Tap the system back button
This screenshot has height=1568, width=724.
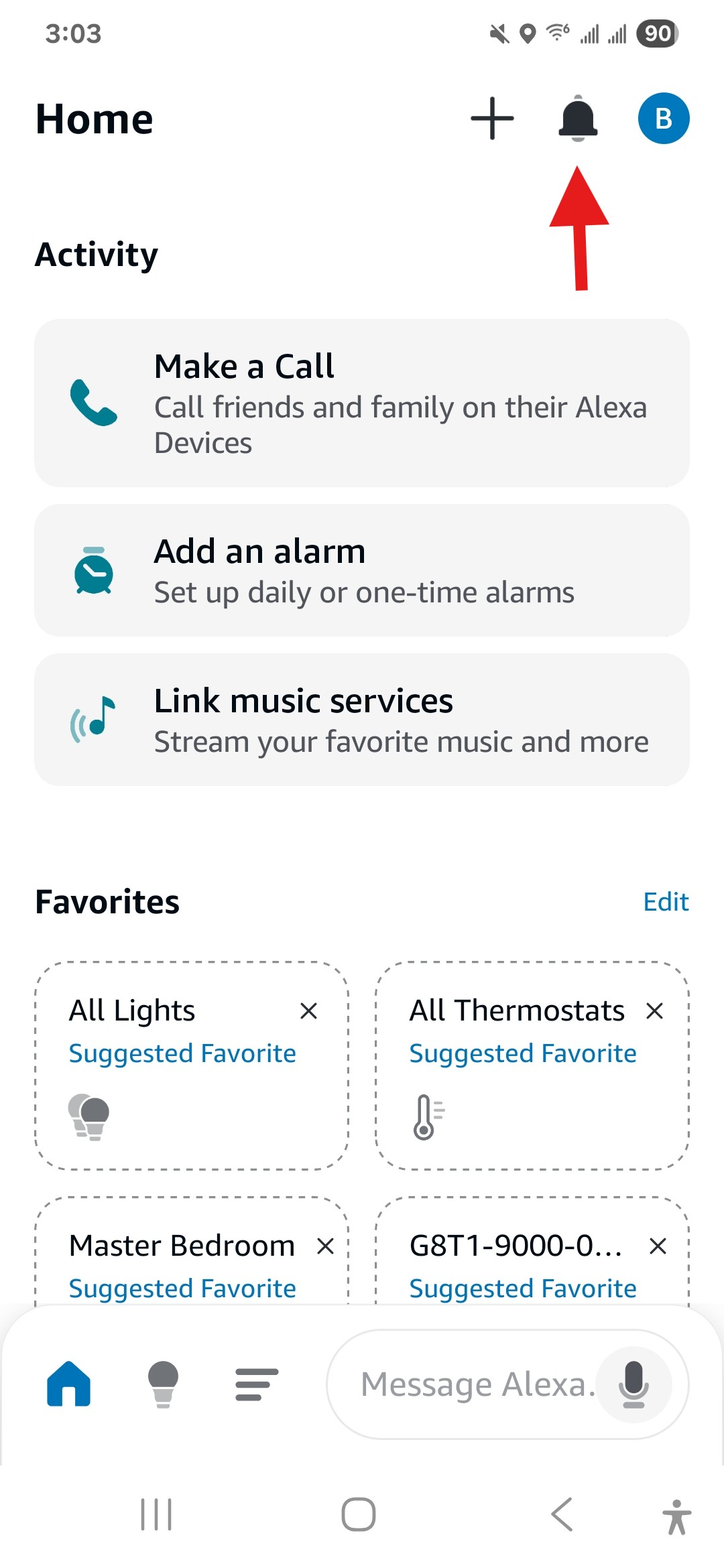(562, 1514)
